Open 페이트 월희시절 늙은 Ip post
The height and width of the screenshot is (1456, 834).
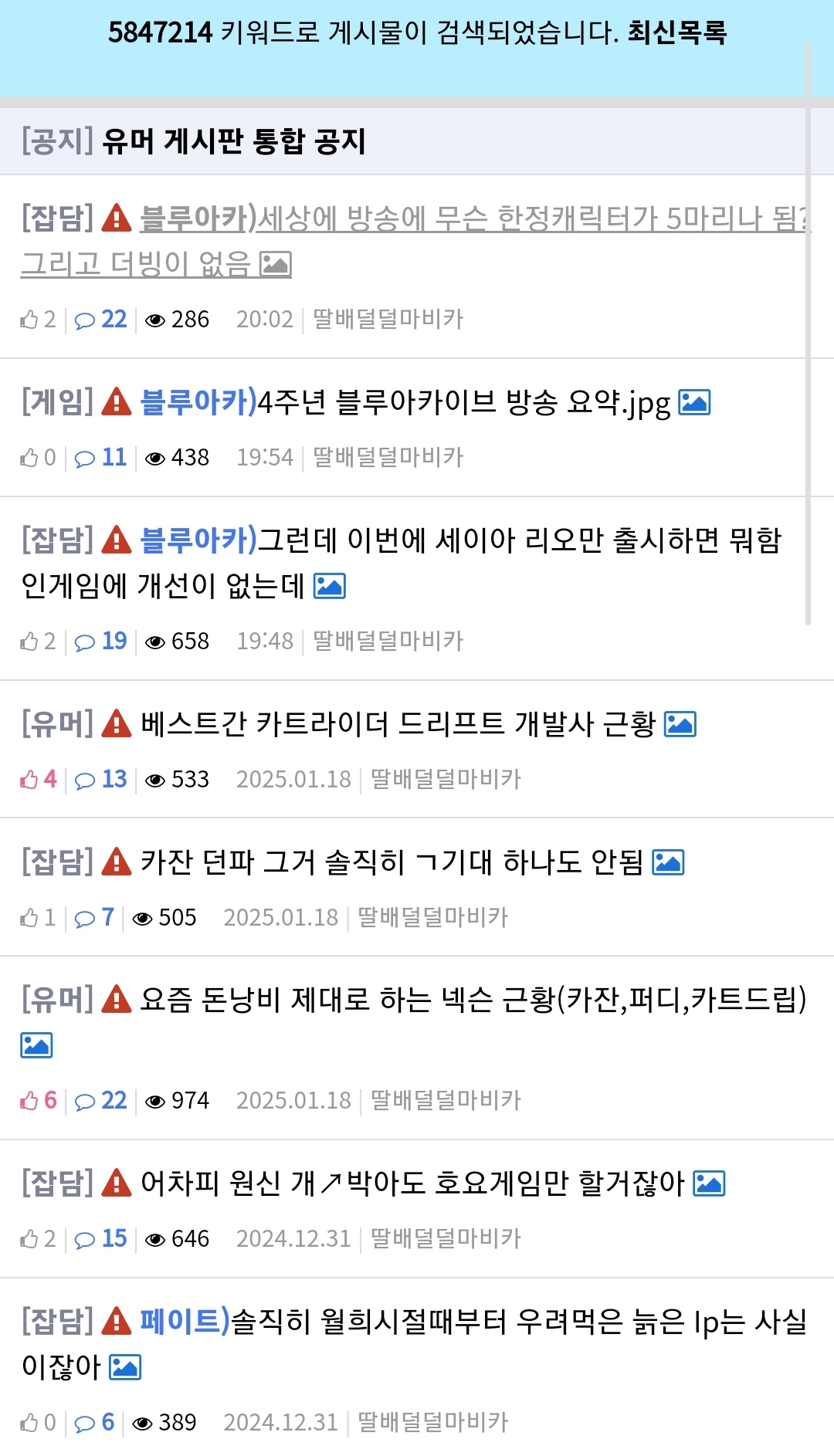pos(519,1322)
